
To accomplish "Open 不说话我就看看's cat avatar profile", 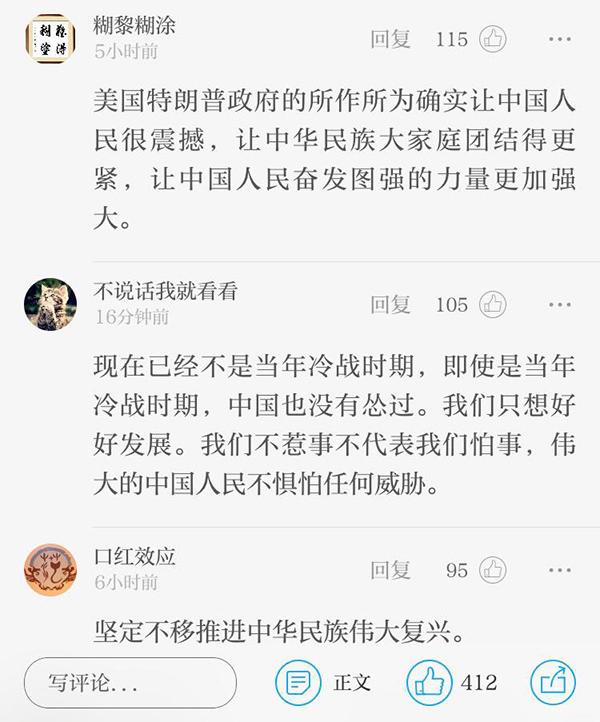I will click(49, 303).
